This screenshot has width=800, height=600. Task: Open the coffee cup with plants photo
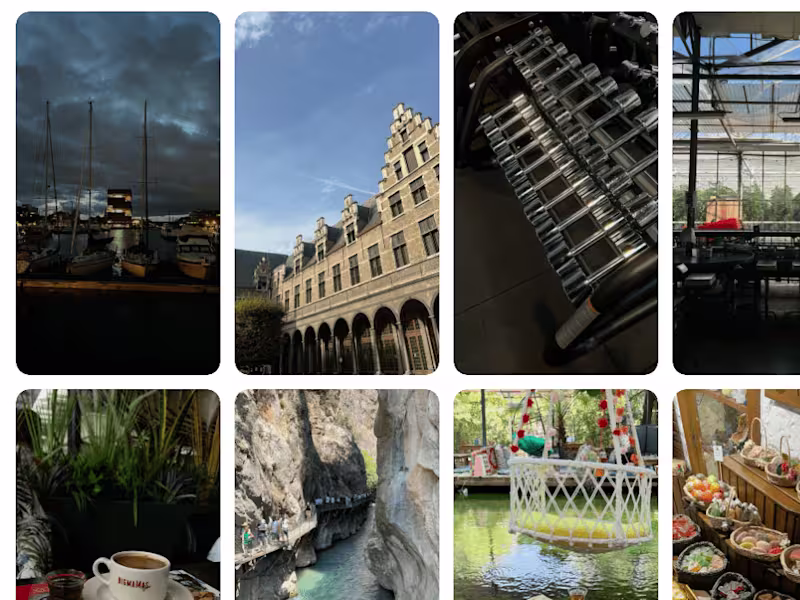pos(118,494)
